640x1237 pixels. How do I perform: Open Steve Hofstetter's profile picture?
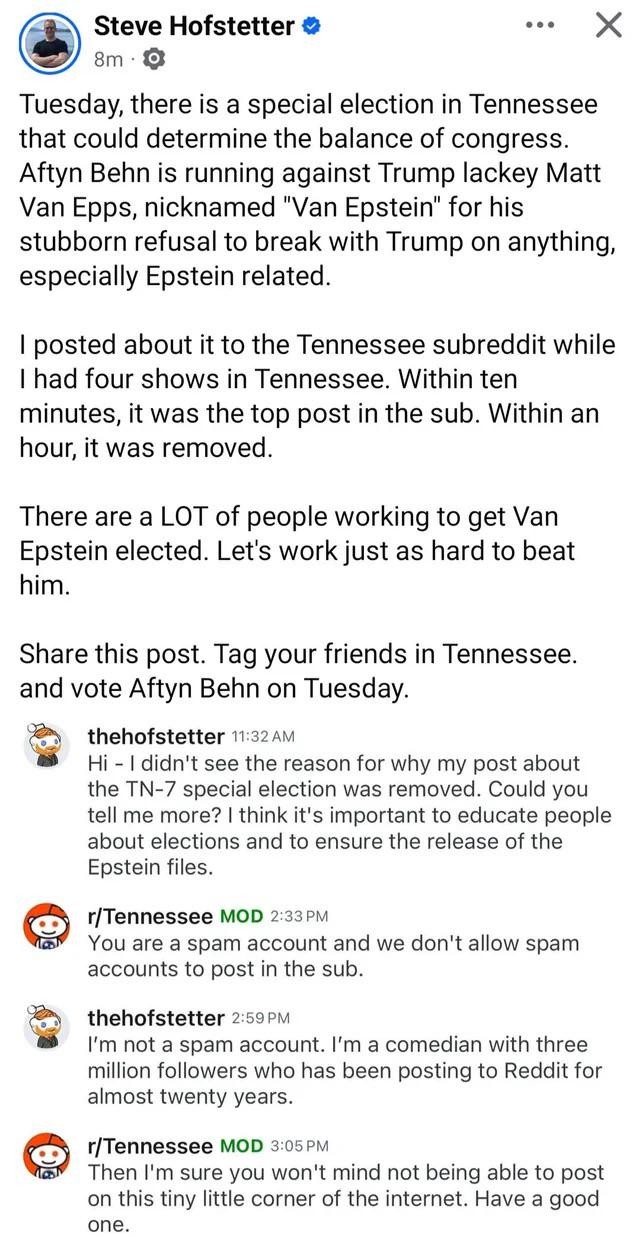(x=50, y=42)
